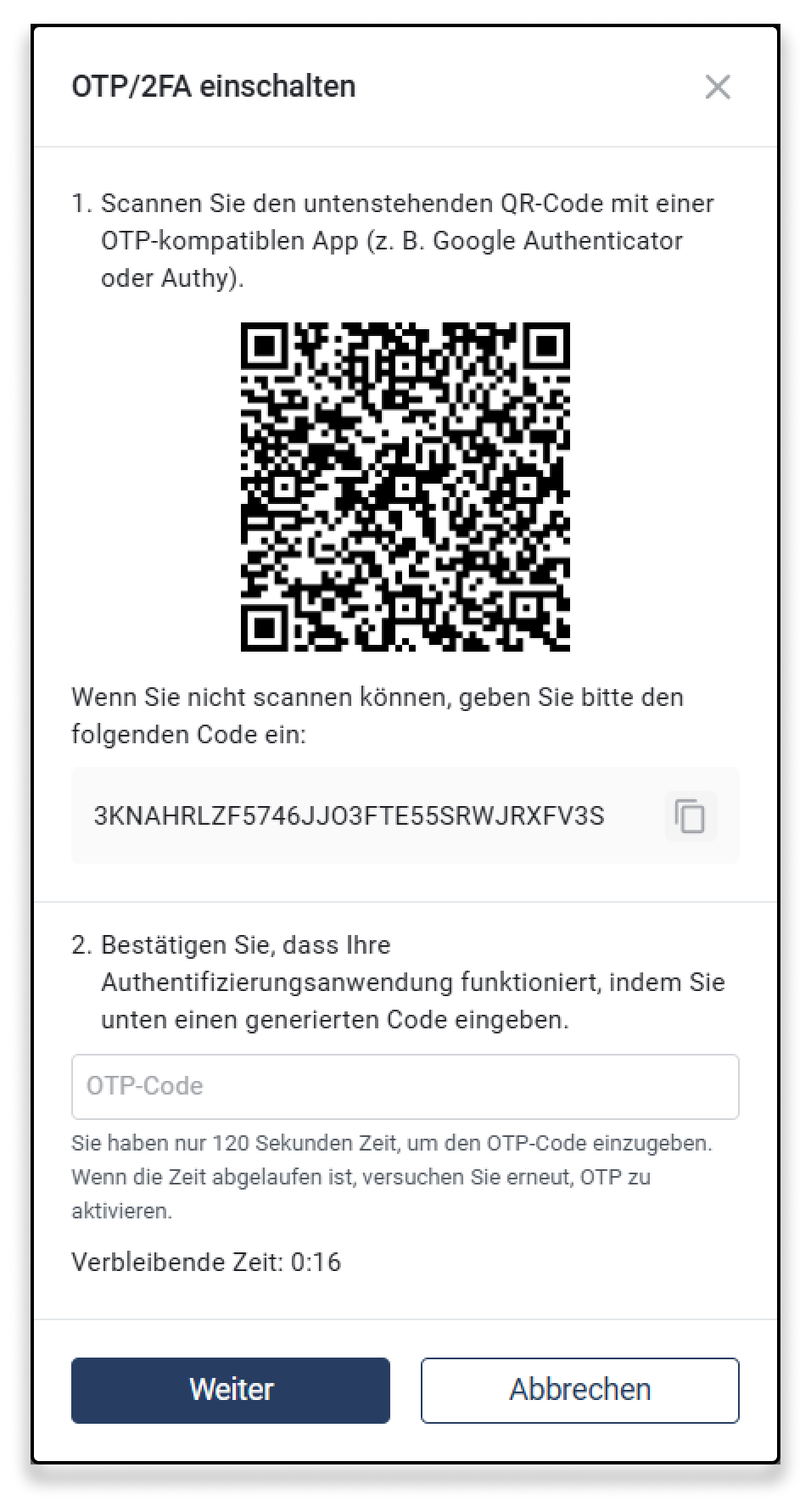Copy the secret code to clipboard

(691, 816)
